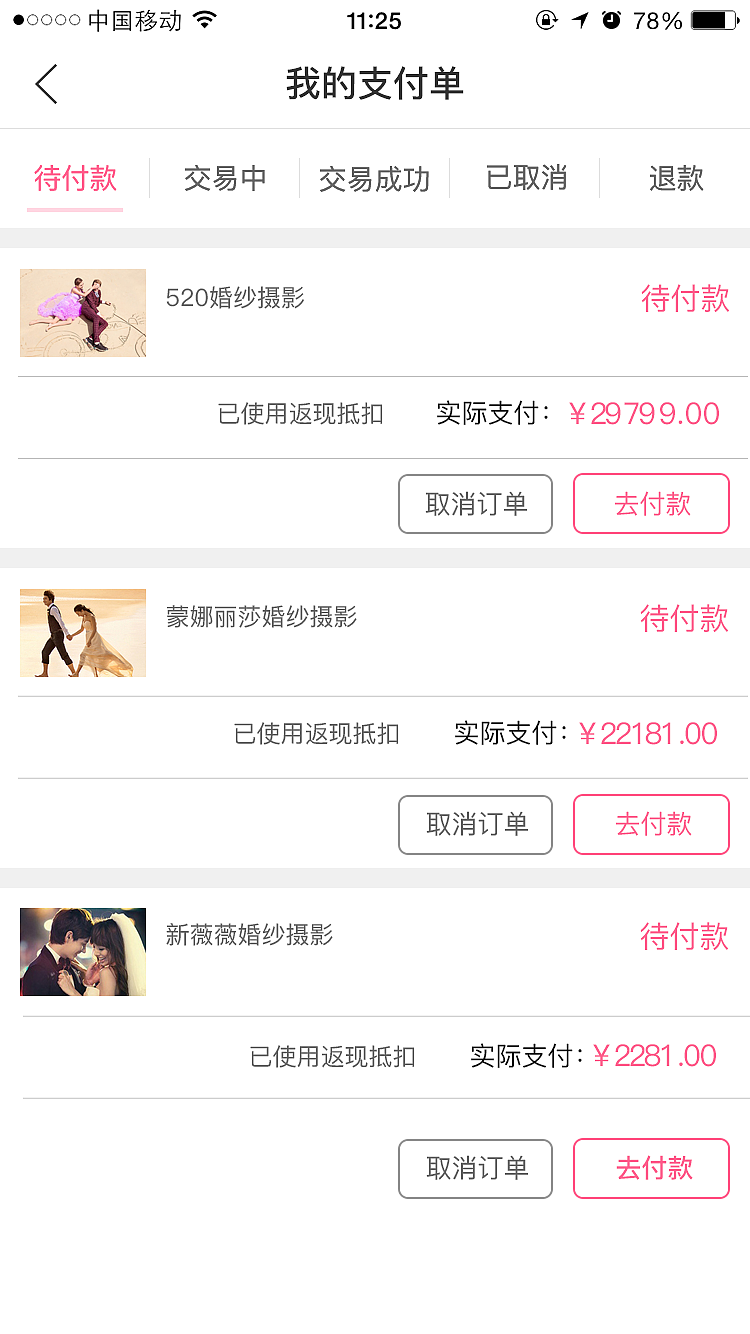Screen dimensions: 750x1334
Task: Switch to the 交易中 tab
Action: 225,179
